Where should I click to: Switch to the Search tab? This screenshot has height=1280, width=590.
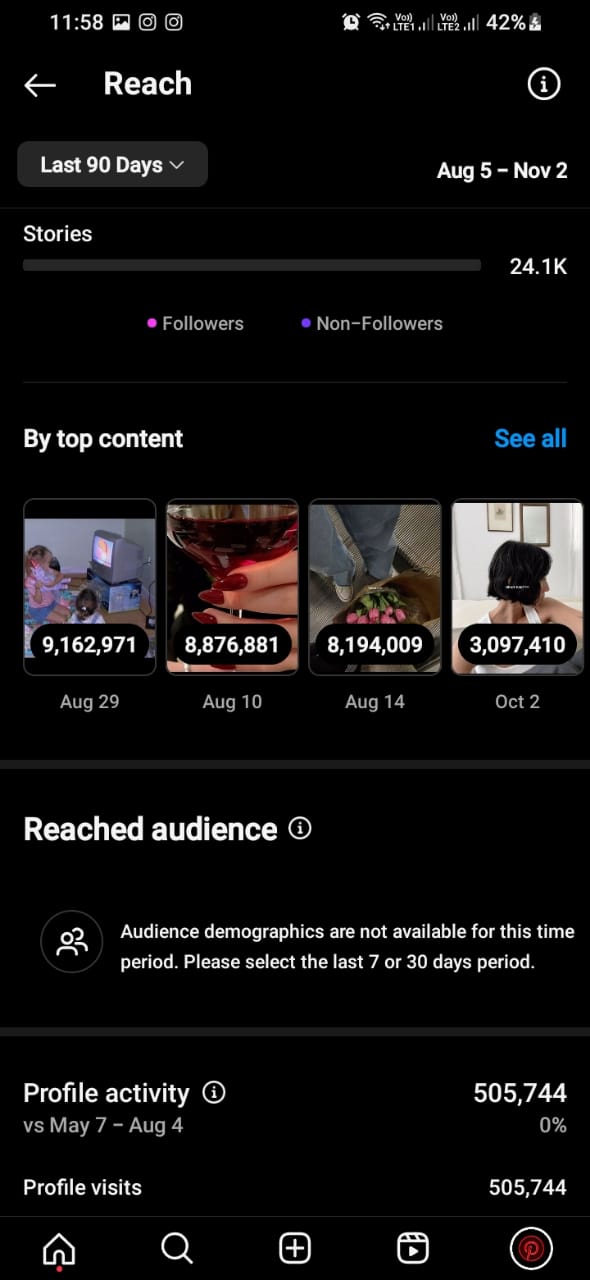(177, 1248)
